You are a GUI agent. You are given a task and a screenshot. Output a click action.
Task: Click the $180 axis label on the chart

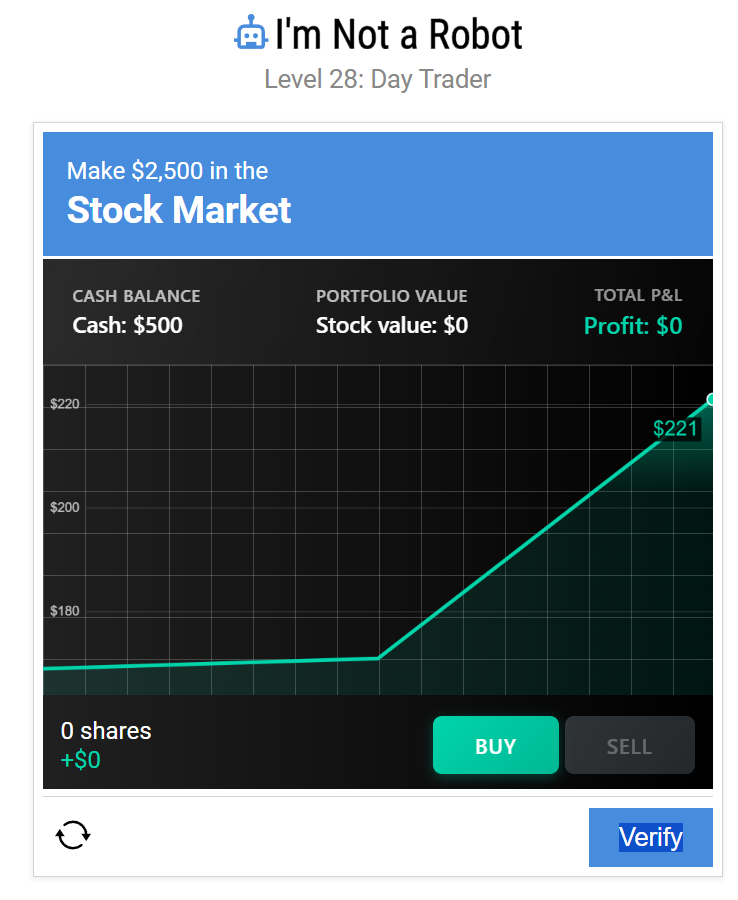(x=65, y=610)
